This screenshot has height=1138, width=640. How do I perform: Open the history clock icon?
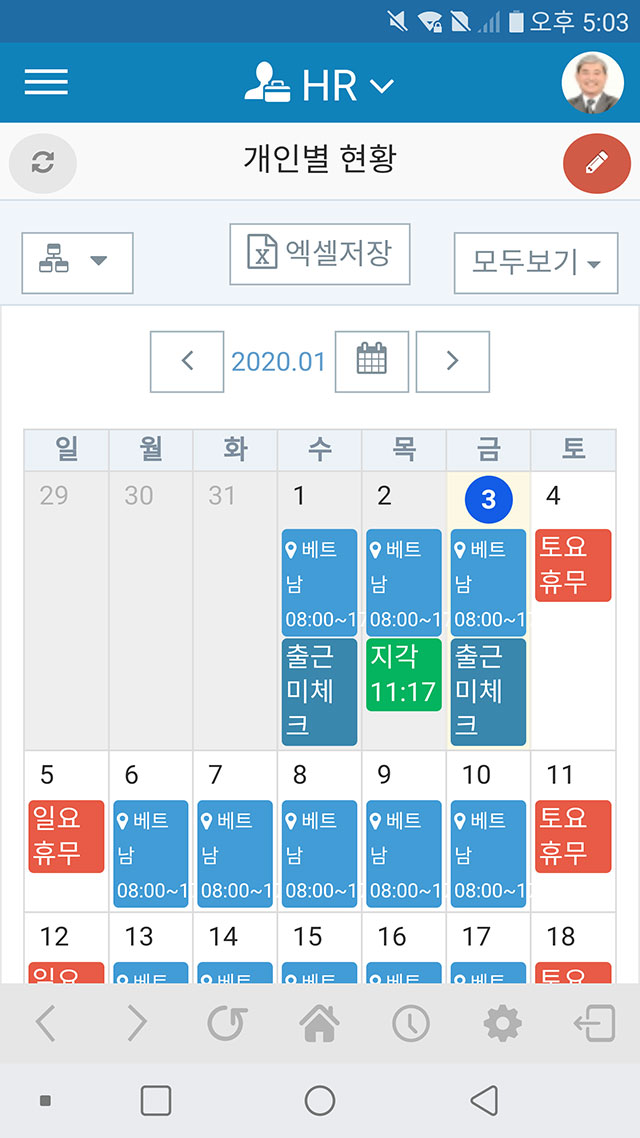pyautogui.click(x=411, y=1024)
